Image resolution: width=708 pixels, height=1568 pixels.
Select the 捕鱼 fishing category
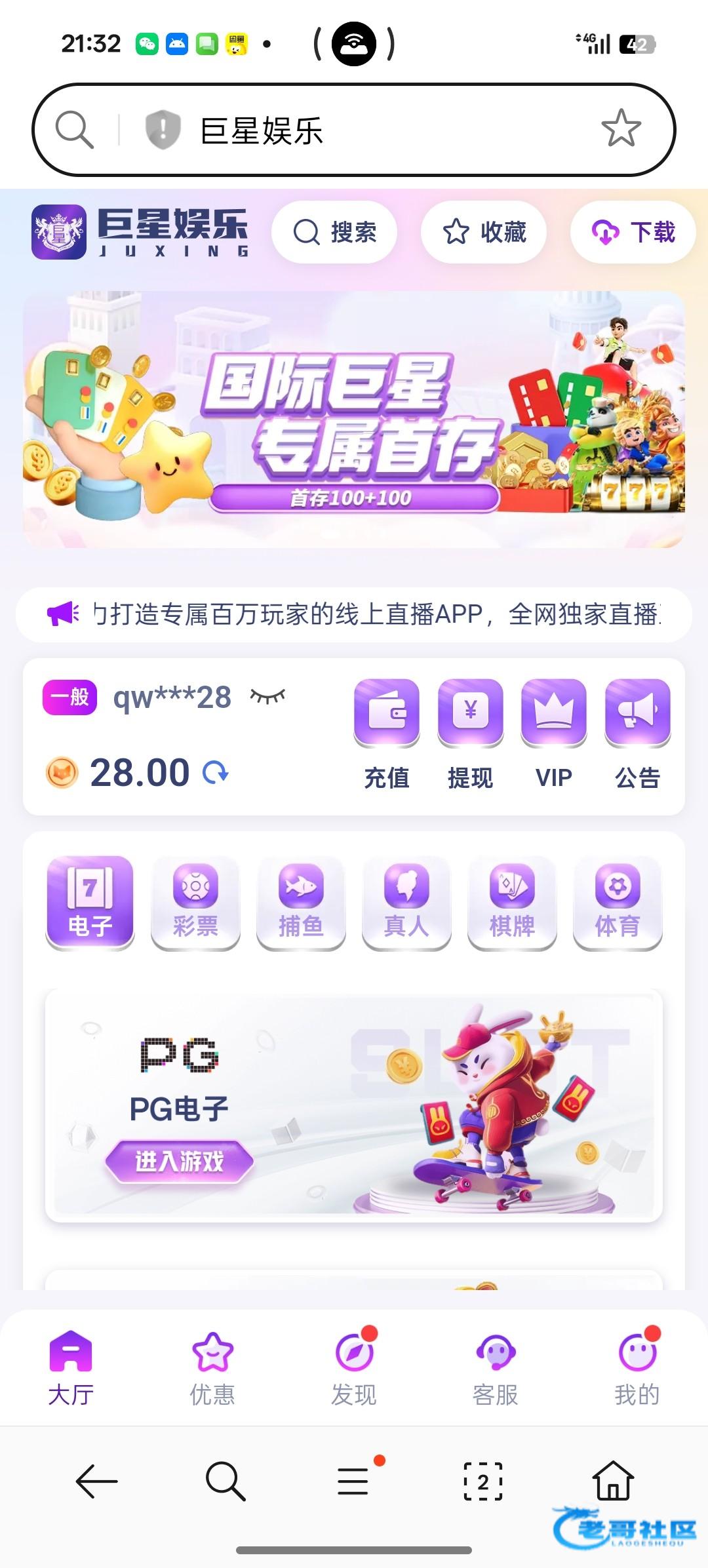pyautogui.click(x=301, y=902)
